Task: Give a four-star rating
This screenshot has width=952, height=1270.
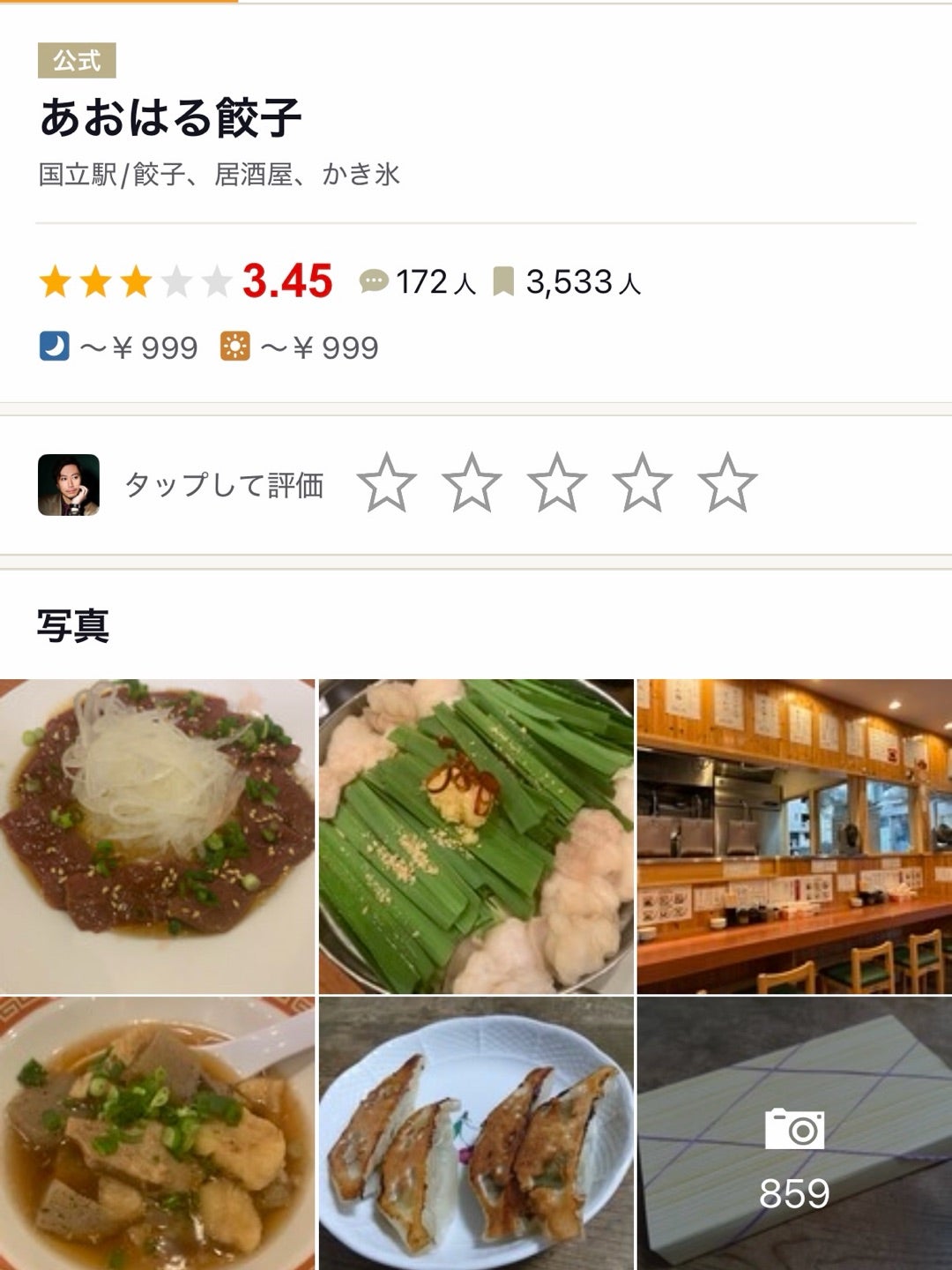Action: (x=642, y=482)
